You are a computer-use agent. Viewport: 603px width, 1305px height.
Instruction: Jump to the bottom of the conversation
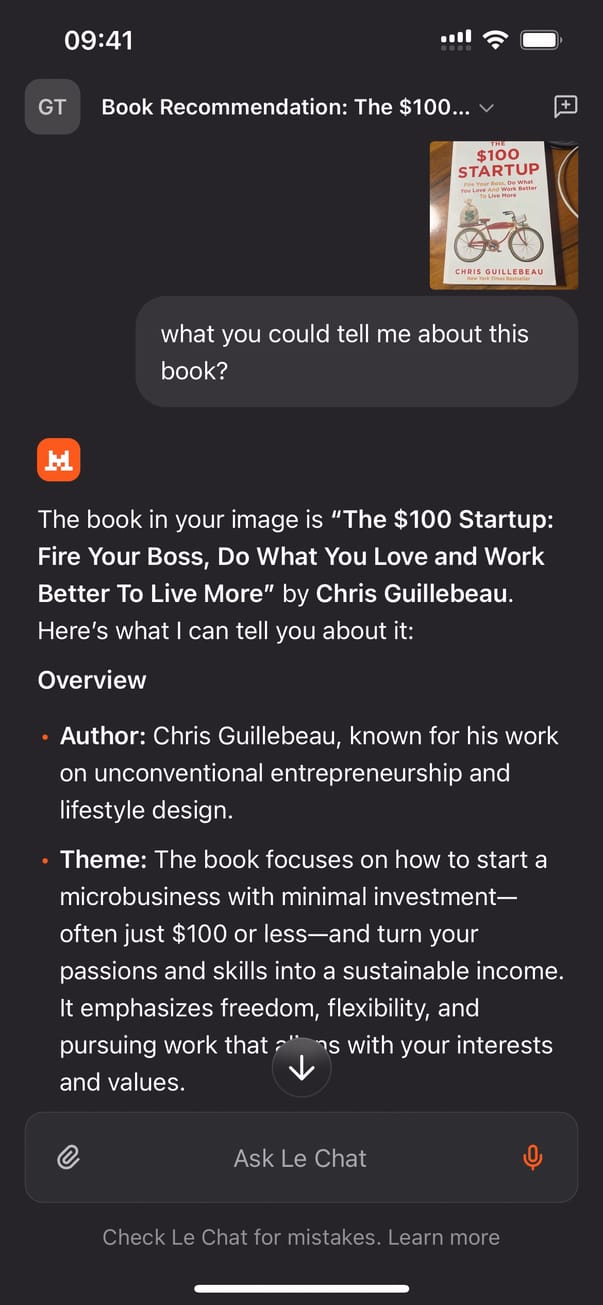(x=301, y=1069)
